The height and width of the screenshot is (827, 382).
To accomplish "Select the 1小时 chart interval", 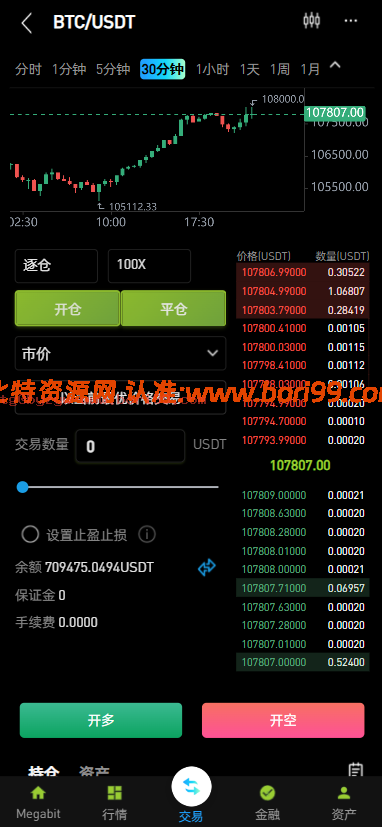I will (x=212, y=69).
